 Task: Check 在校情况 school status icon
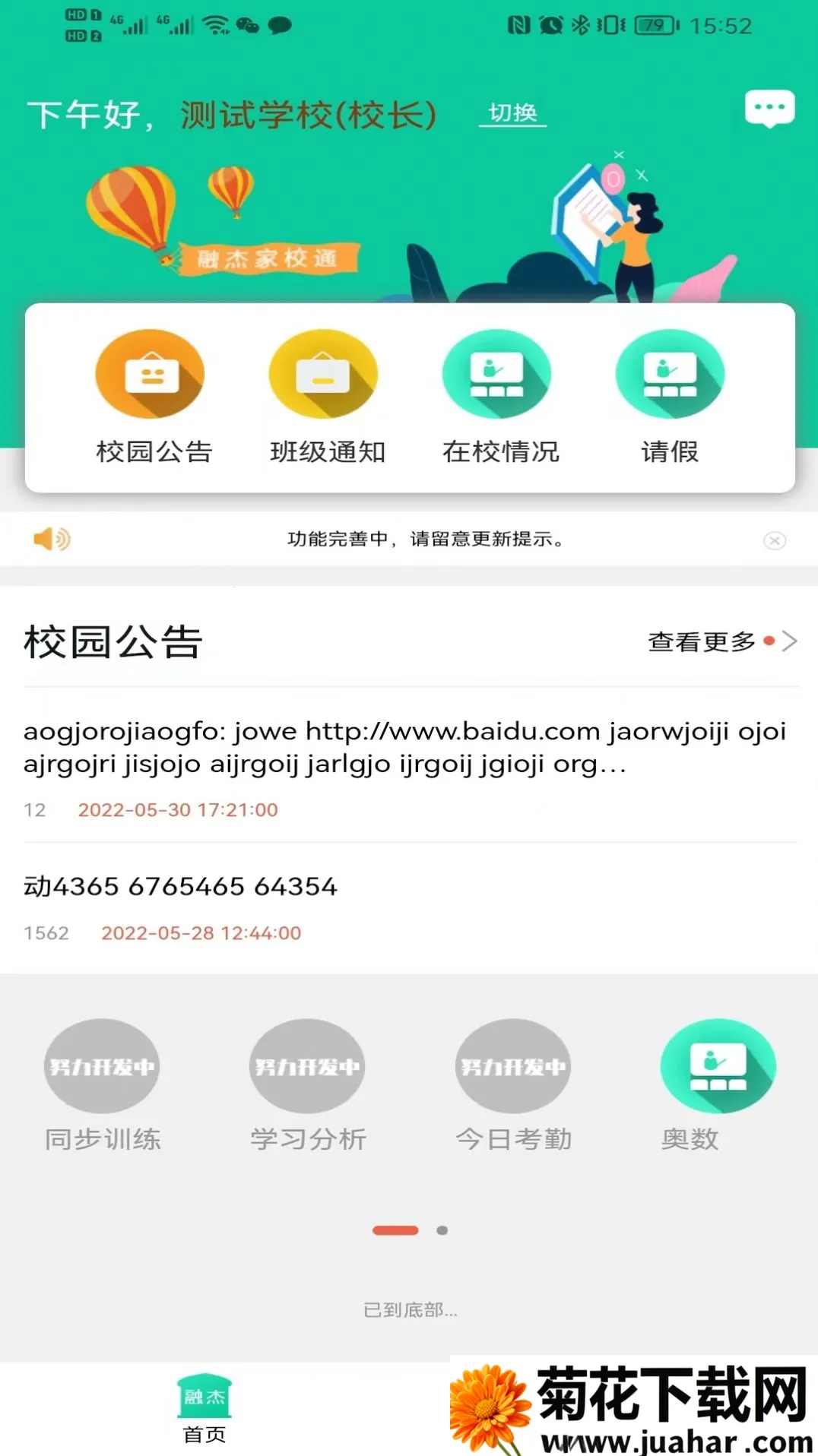click(x=496, y=375)
